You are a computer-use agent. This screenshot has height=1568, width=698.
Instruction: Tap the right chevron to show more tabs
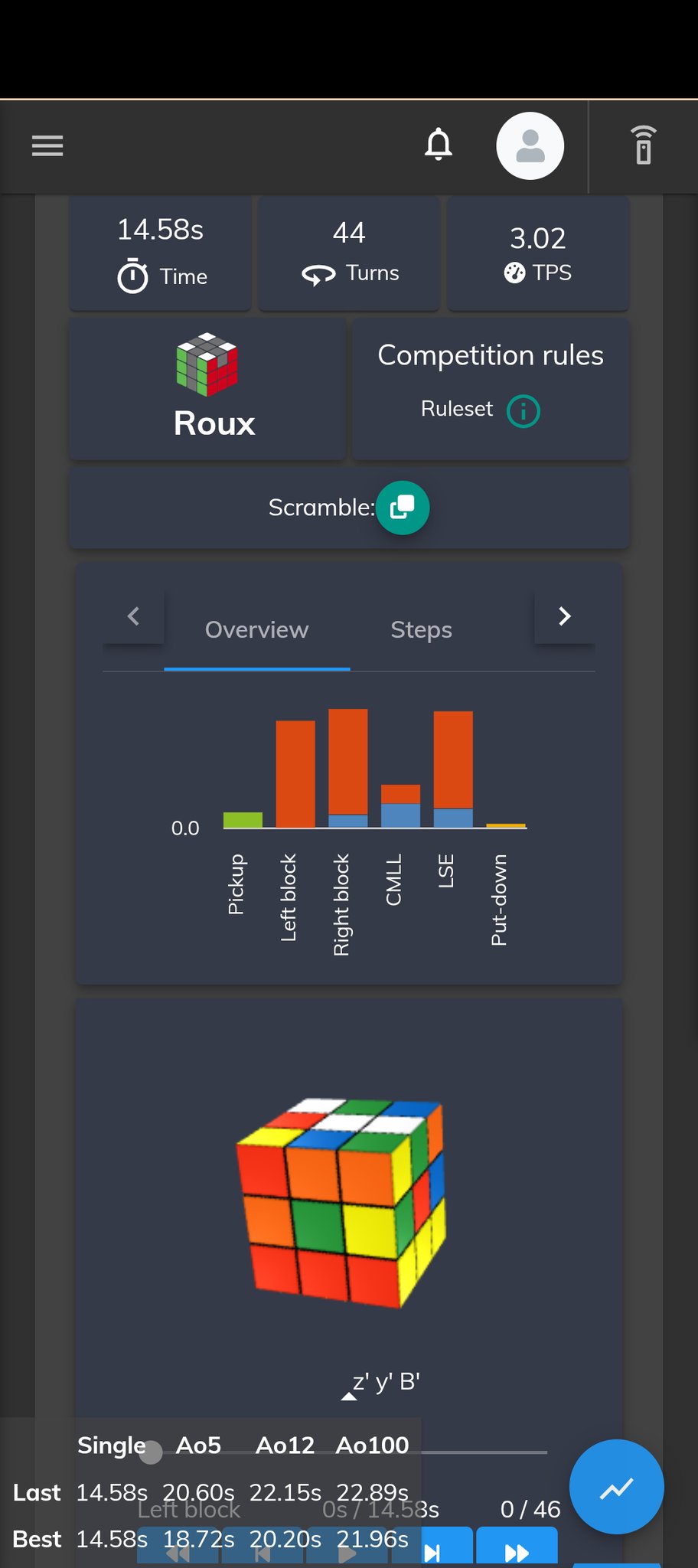[564, 616]
